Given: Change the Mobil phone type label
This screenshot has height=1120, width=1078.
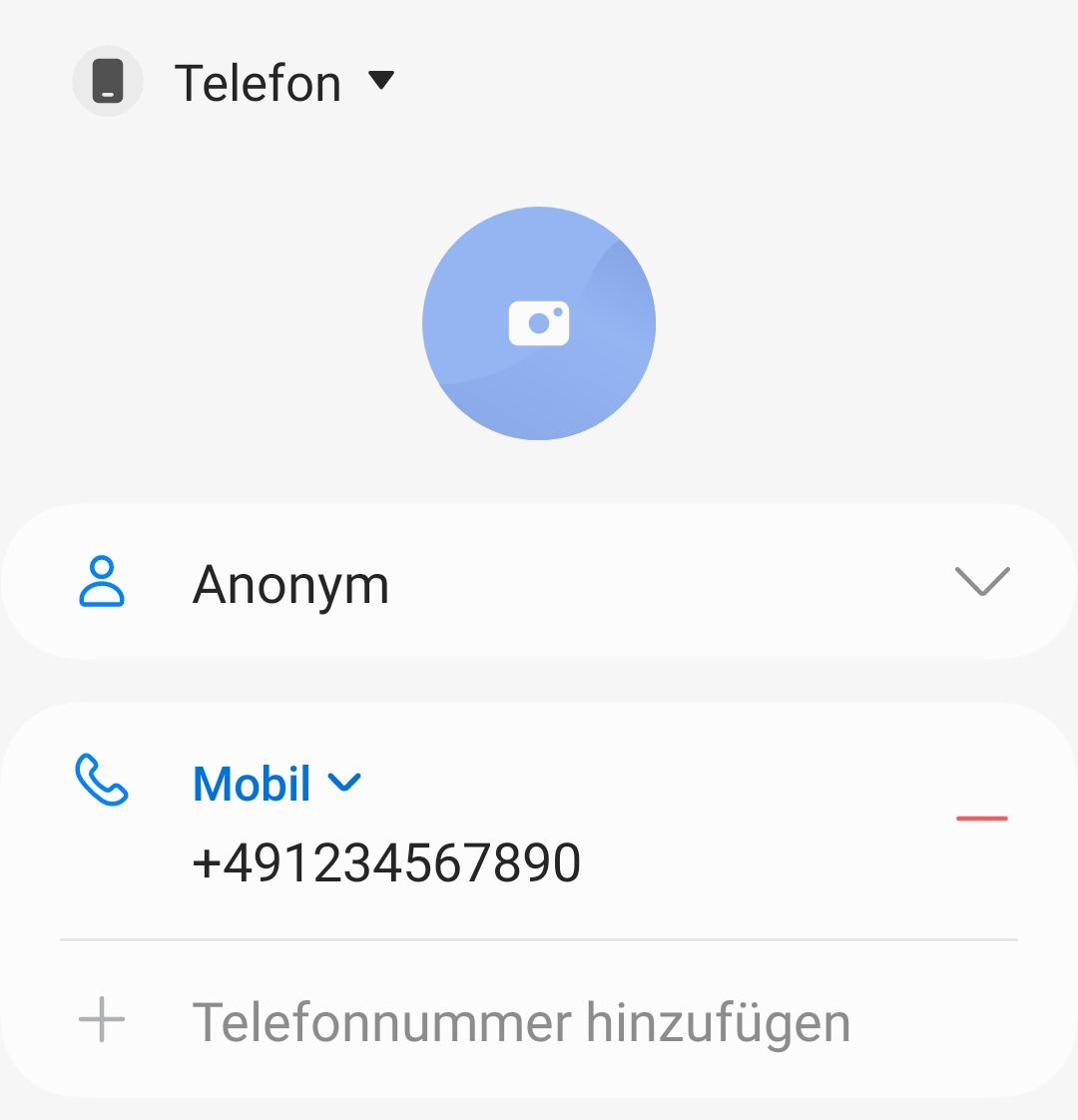Looking at the screenshot, I should [x=276, y=784].
